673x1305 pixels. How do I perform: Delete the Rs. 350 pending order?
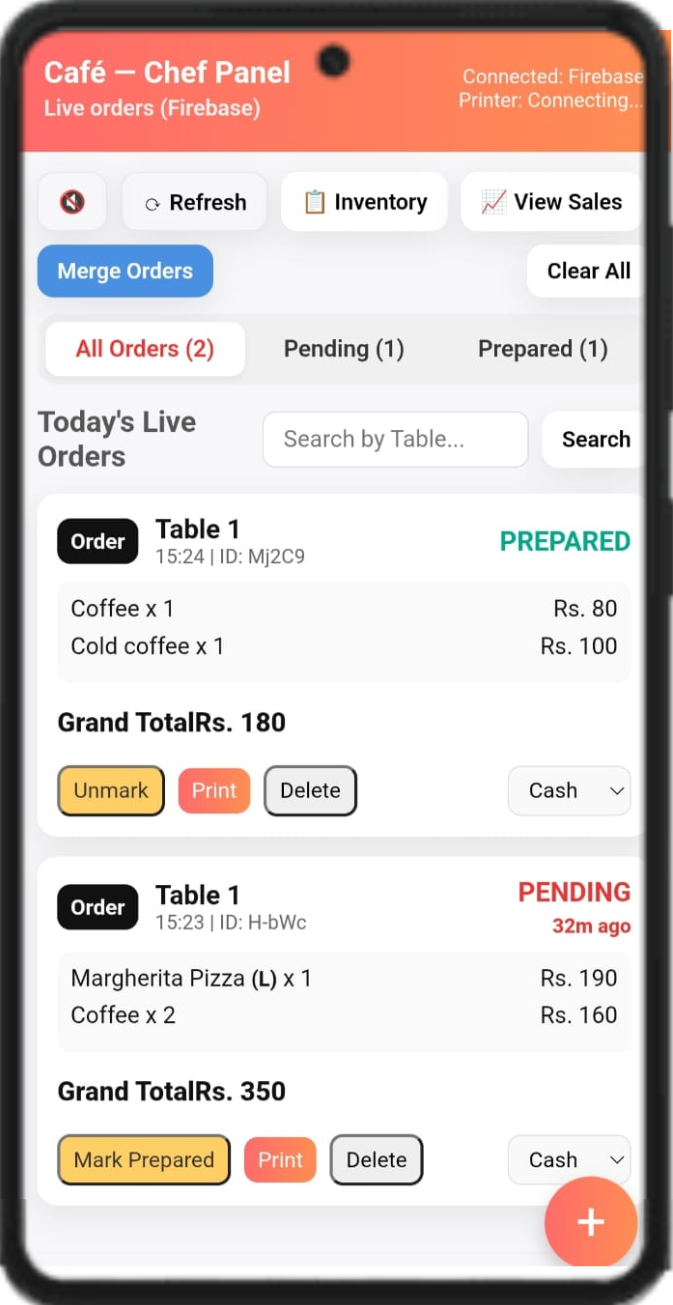click(376, 1160)
